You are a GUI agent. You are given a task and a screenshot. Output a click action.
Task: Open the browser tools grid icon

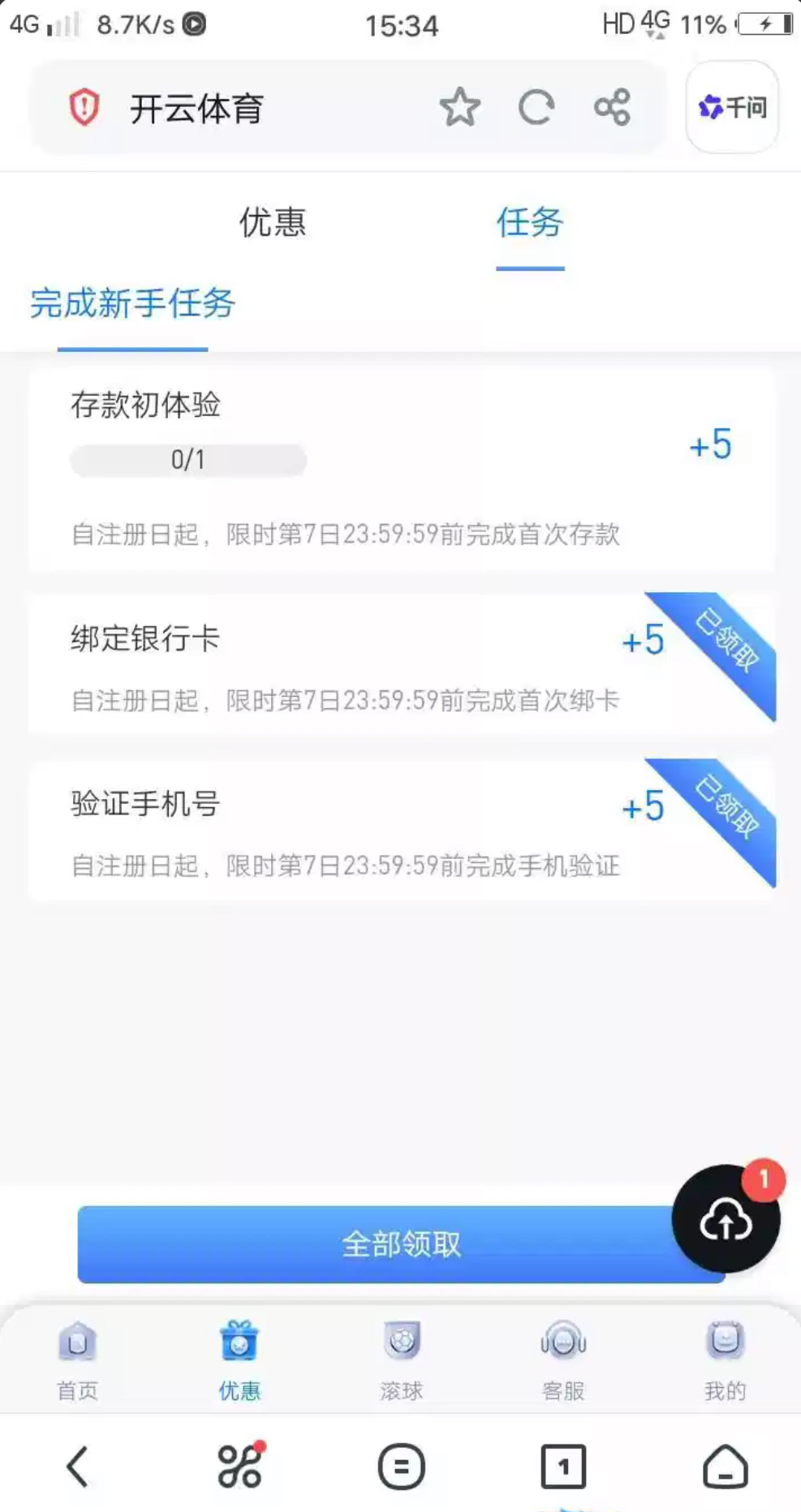[239, 1467]
